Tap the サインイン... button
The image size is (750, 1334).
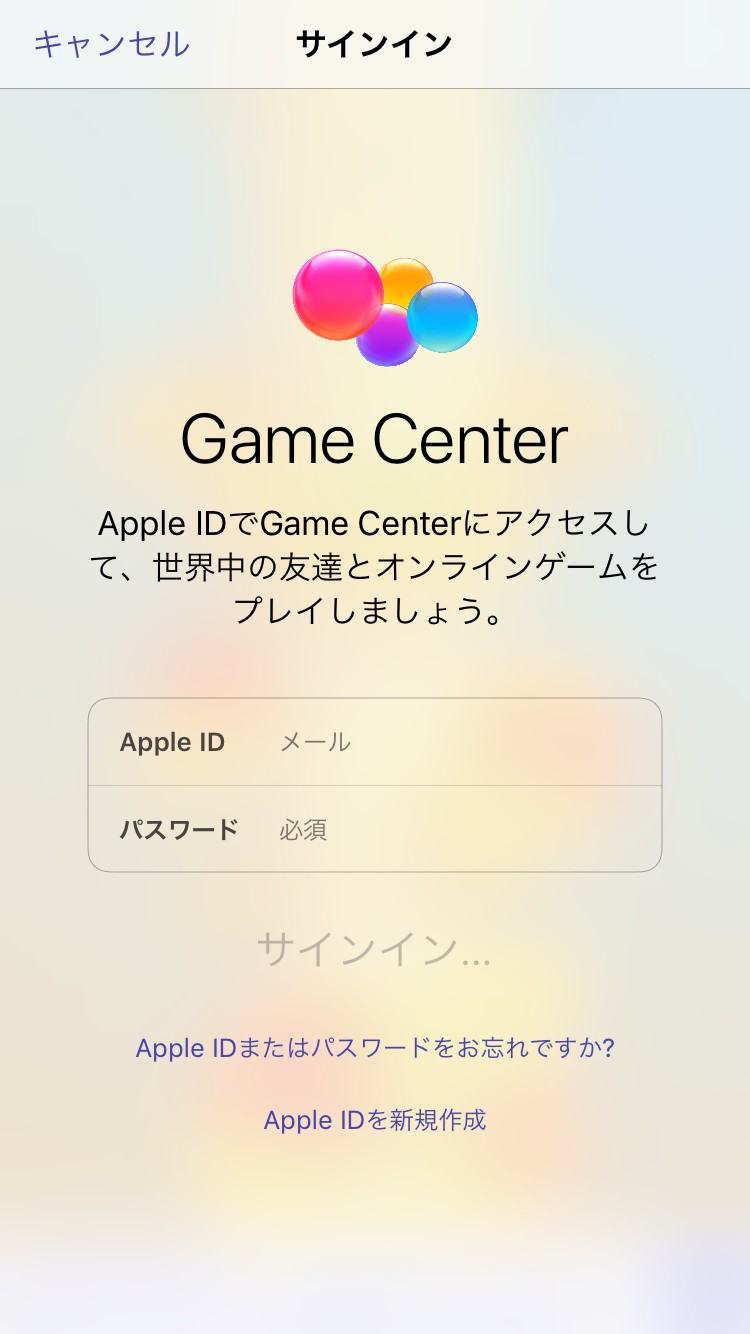(374, 949)
